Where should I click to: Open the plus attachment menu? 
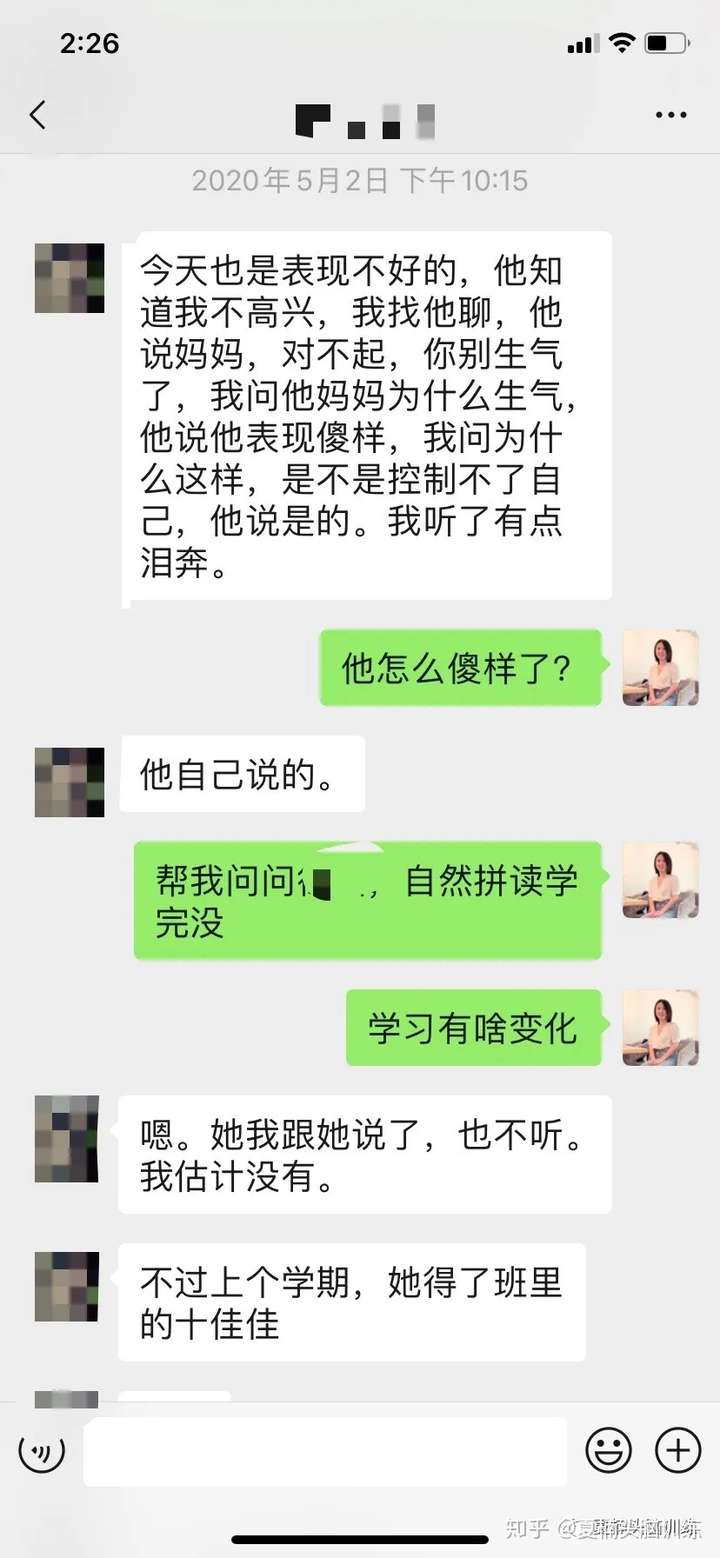tap(677, 1450)
